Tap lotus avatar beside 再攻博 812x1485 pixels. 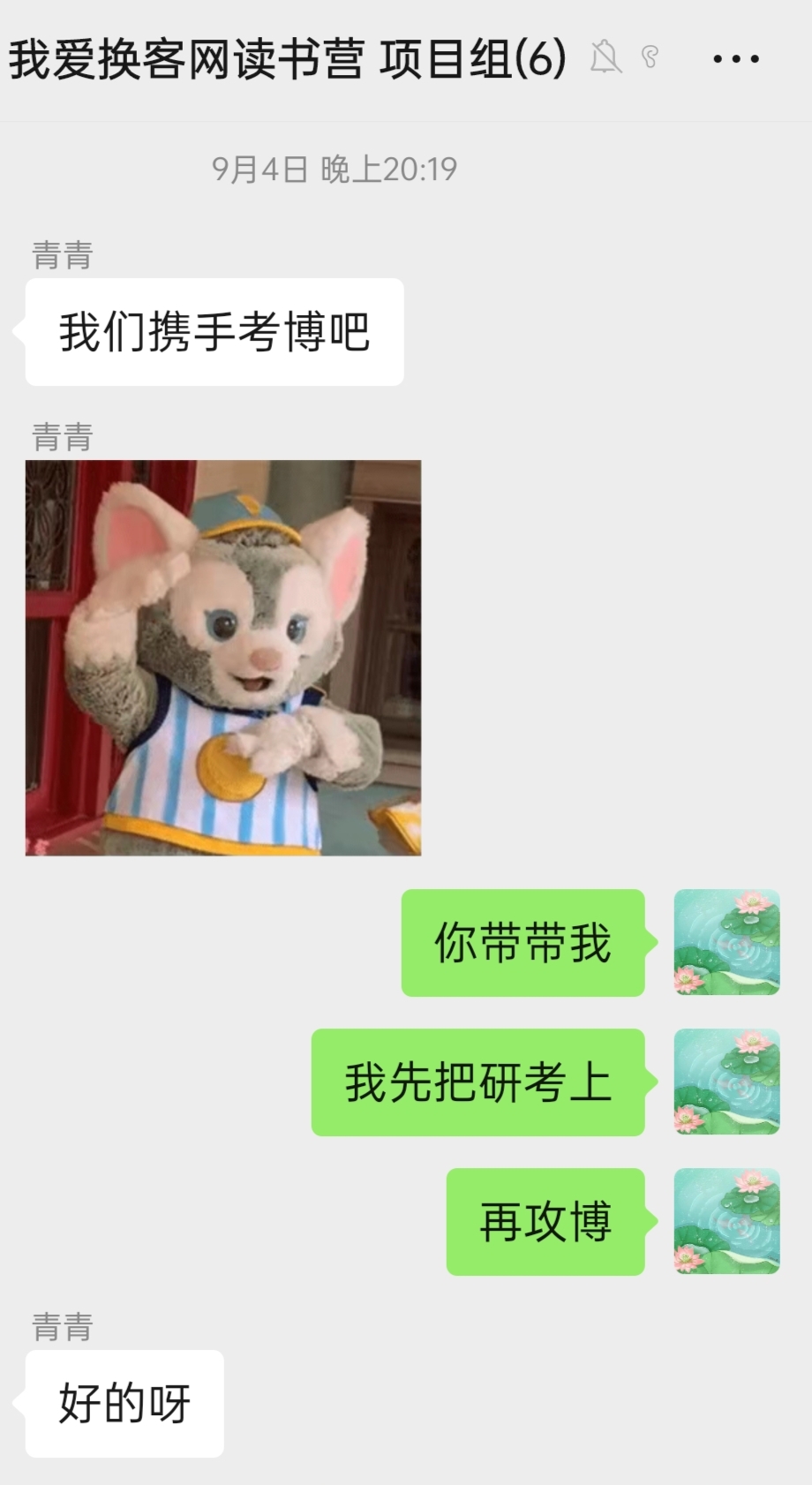[x=726, y=1221]
